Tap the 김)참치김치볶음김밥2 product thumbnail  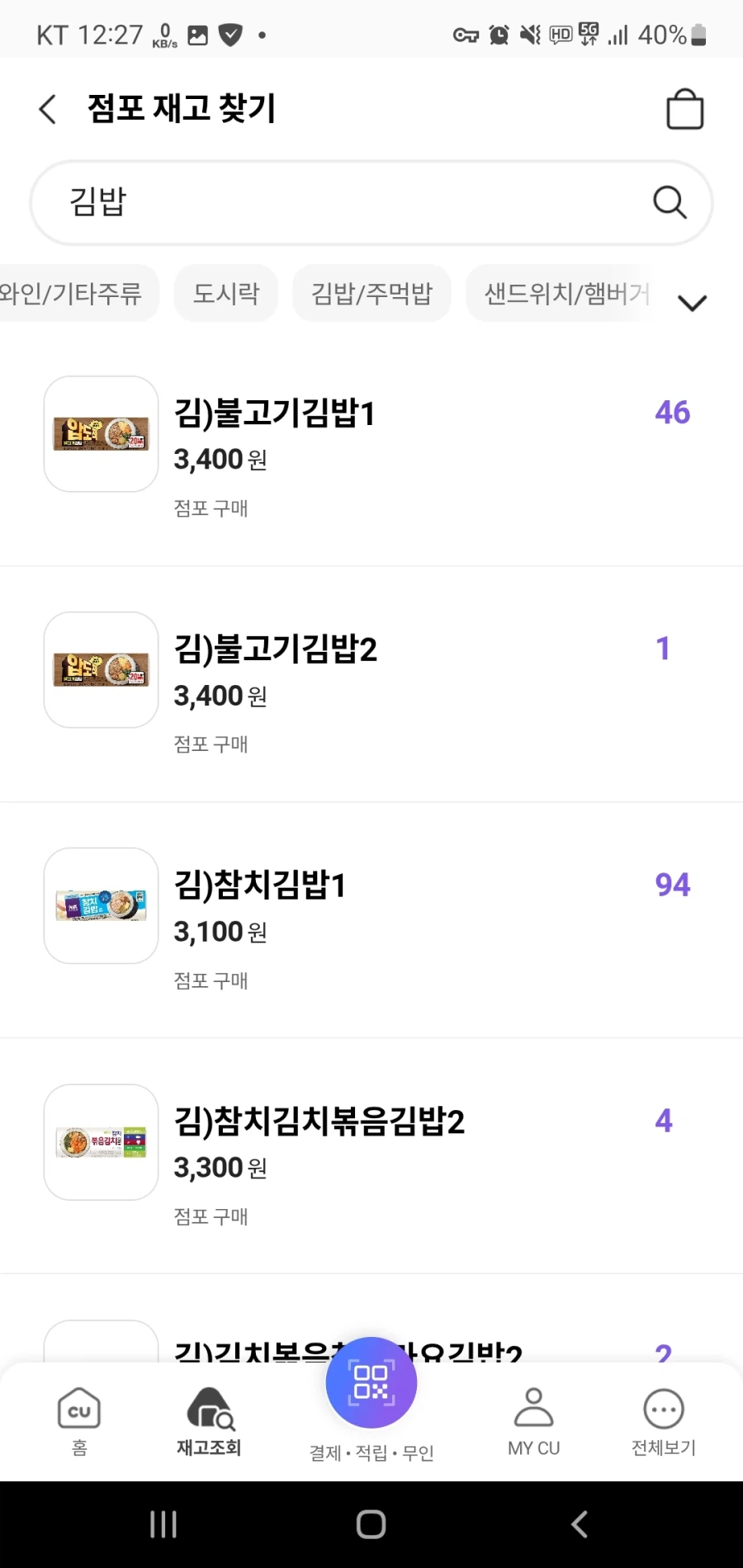(x=100, y=1141)
